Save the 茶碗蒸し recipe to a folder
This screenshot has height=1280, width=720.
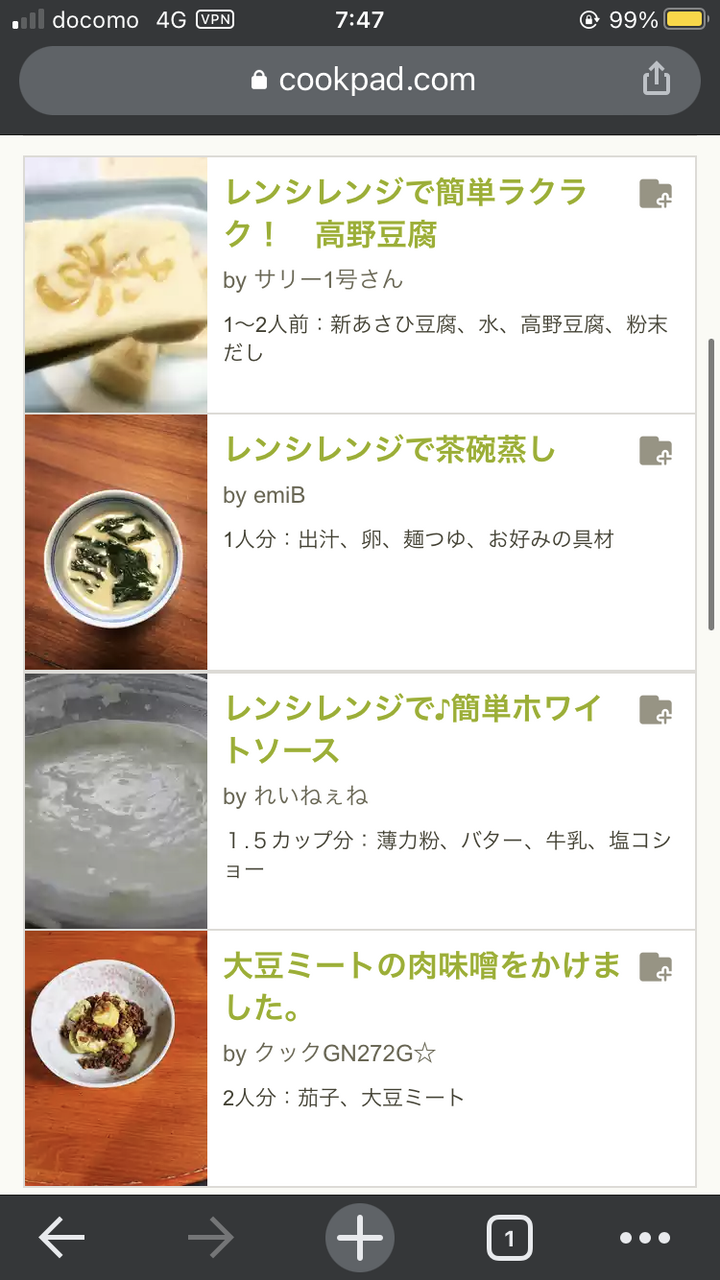coord(656,451)
